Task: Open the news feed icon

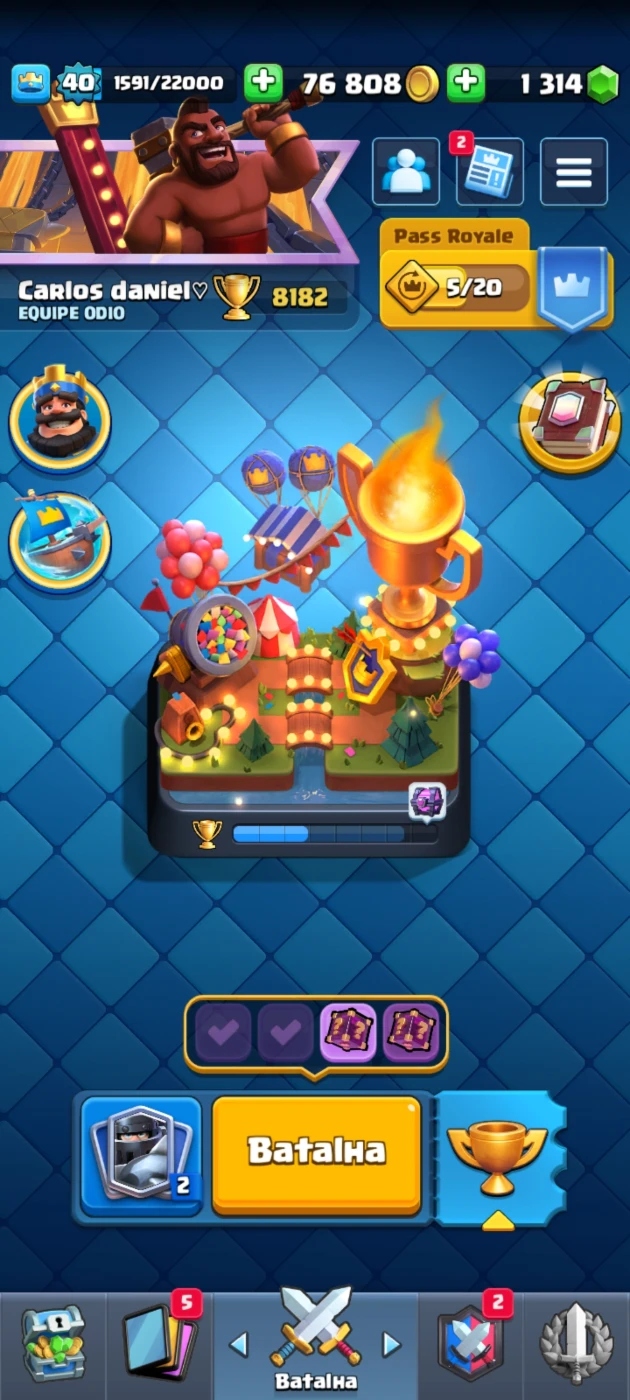Action: [490, 172]
